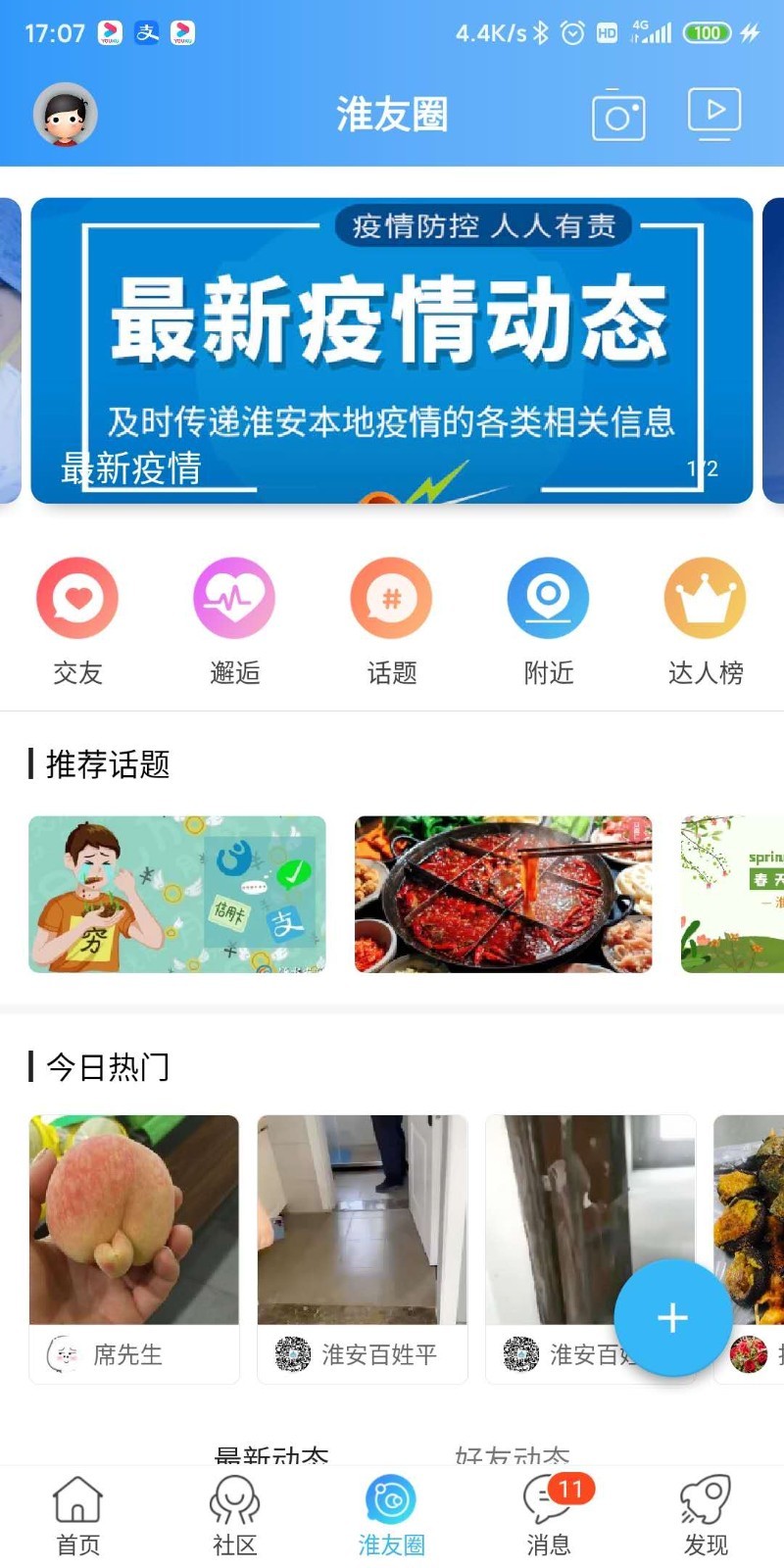784x1568 pixels.
Task: Tap the floating blue plus button
Action: 672,1318
